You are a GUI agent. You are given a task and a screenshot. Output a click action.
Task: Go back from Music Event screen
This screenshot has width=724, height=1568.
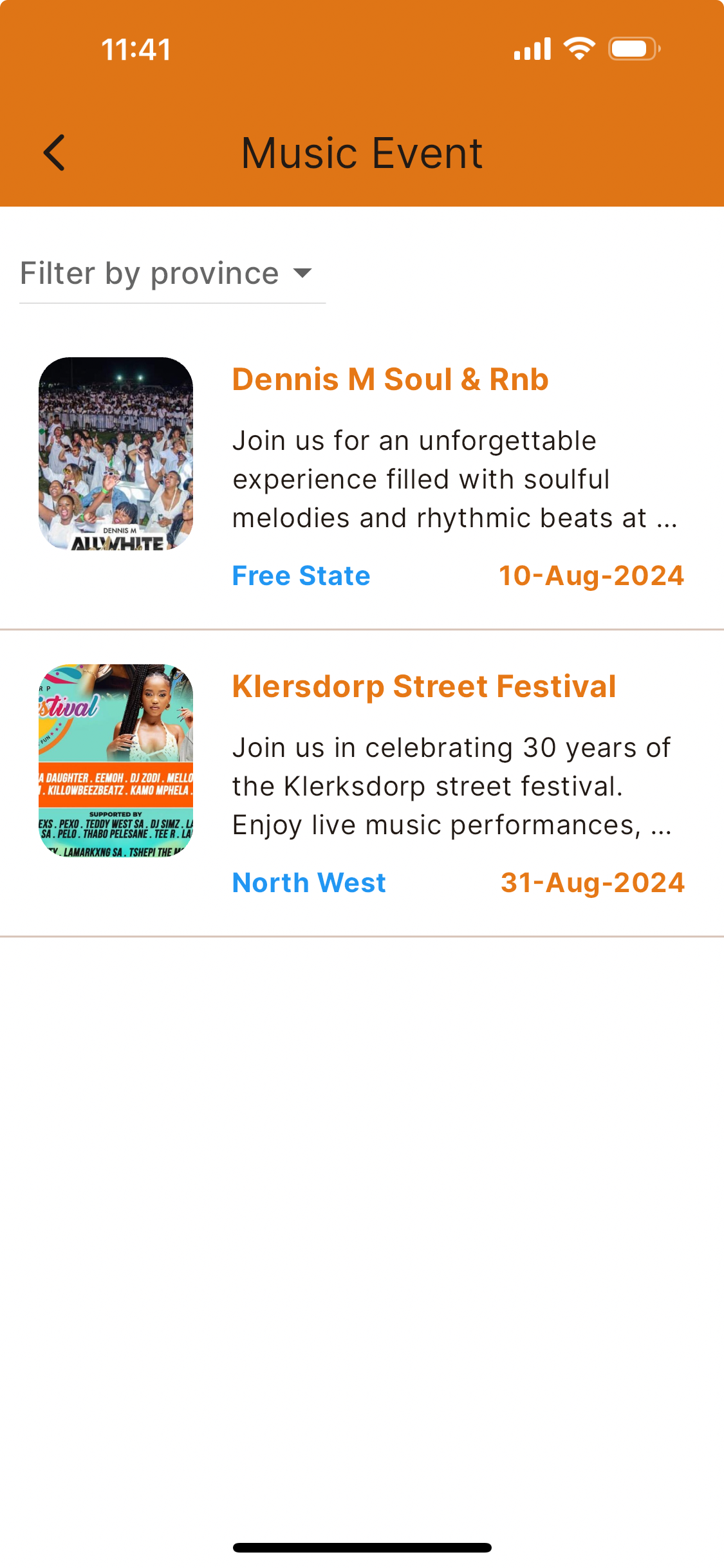(x=55, y=153)
